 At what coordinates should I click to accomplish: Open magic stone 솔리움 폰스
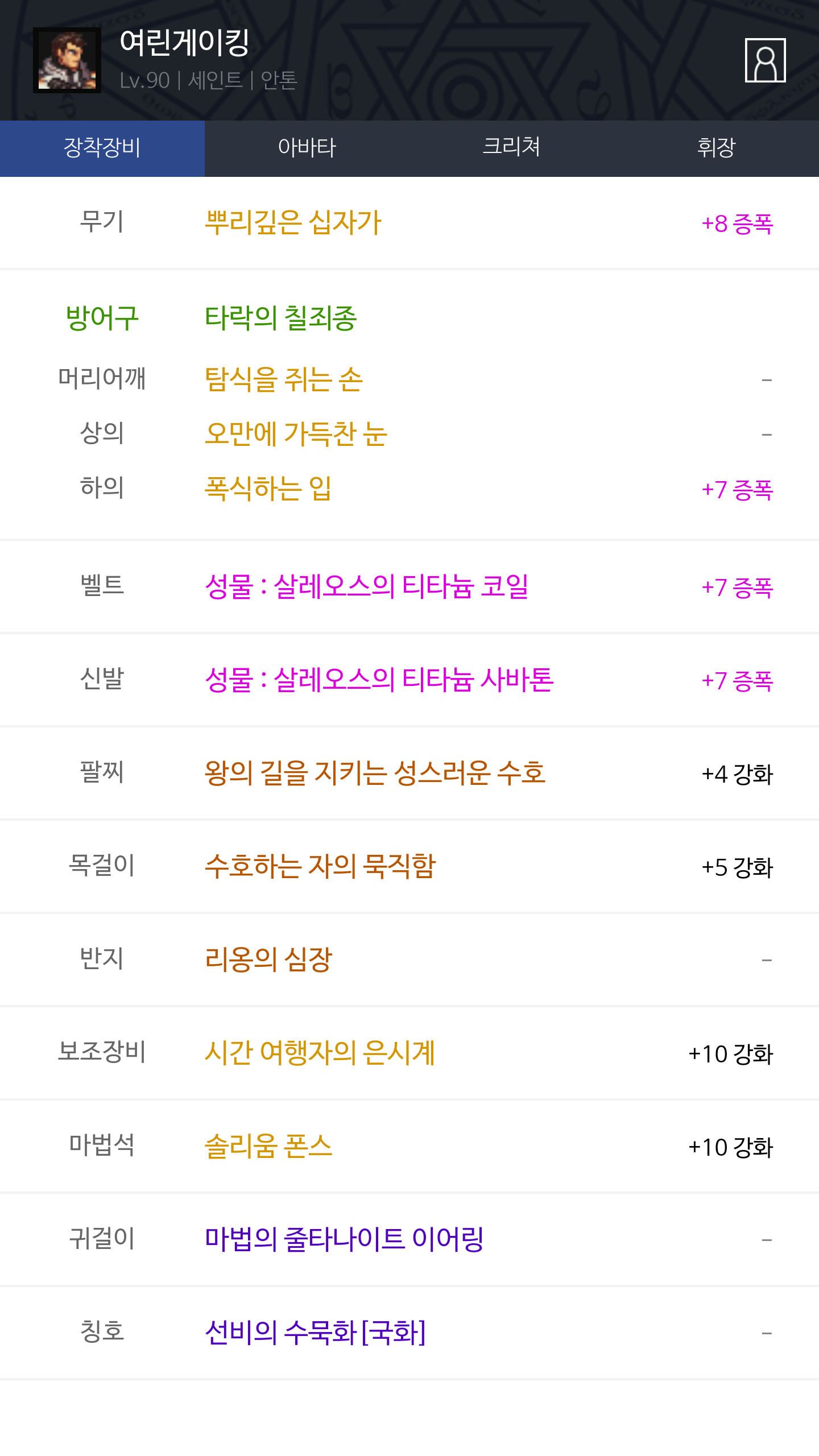click(x=268, y=1146)
